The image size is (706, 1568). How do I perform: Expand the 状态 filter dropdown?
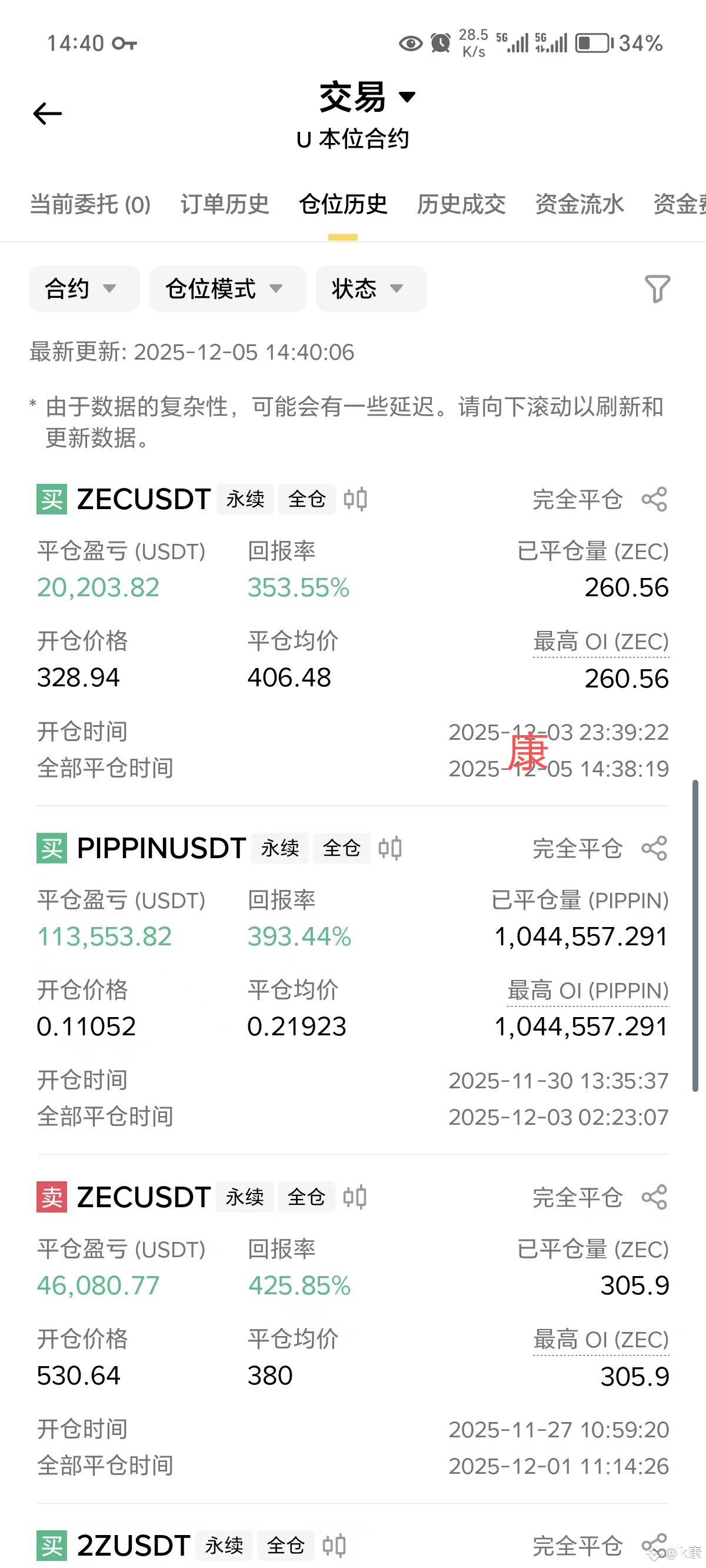click(371, 288)
